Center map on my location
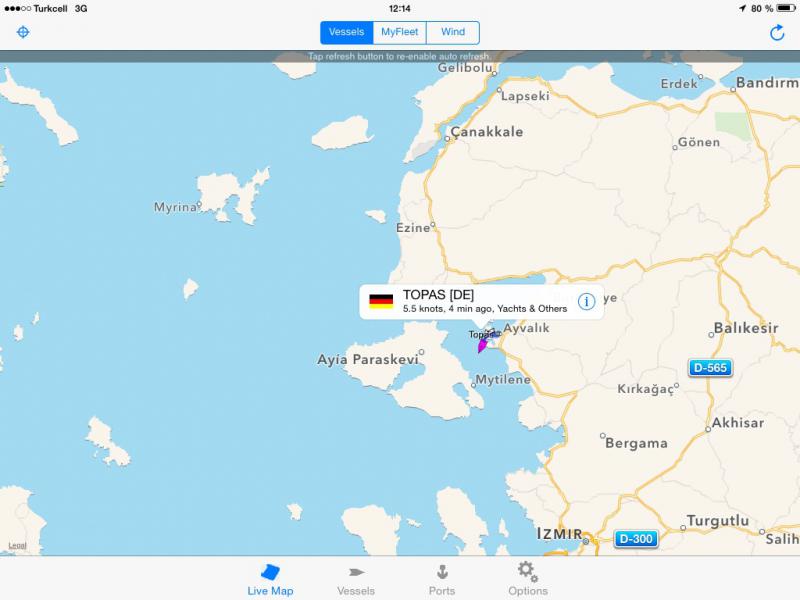This screenshot has height=600, width=800. (23, 32)
